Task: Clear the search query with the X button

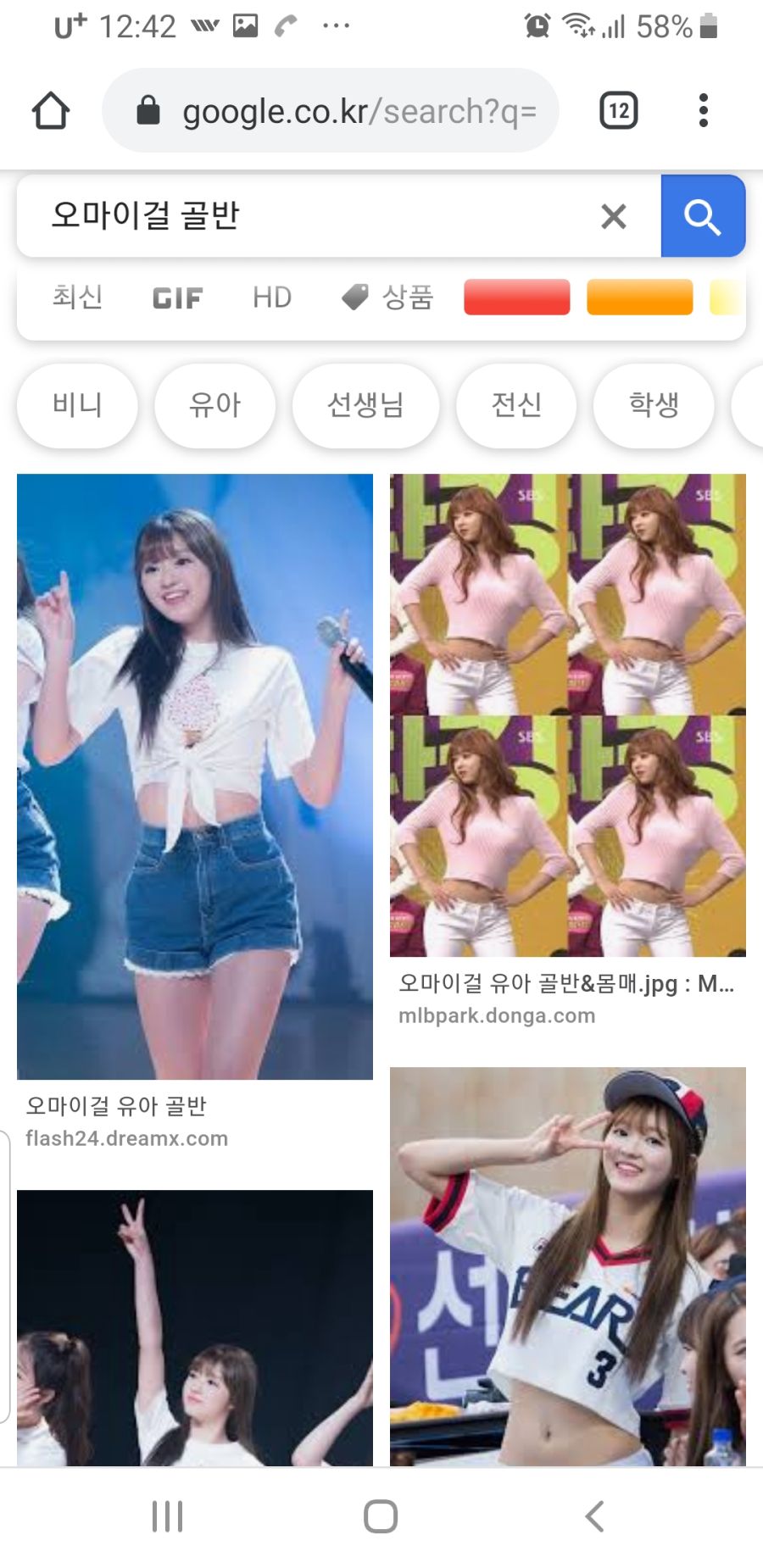Action: [x=613, y=216]
